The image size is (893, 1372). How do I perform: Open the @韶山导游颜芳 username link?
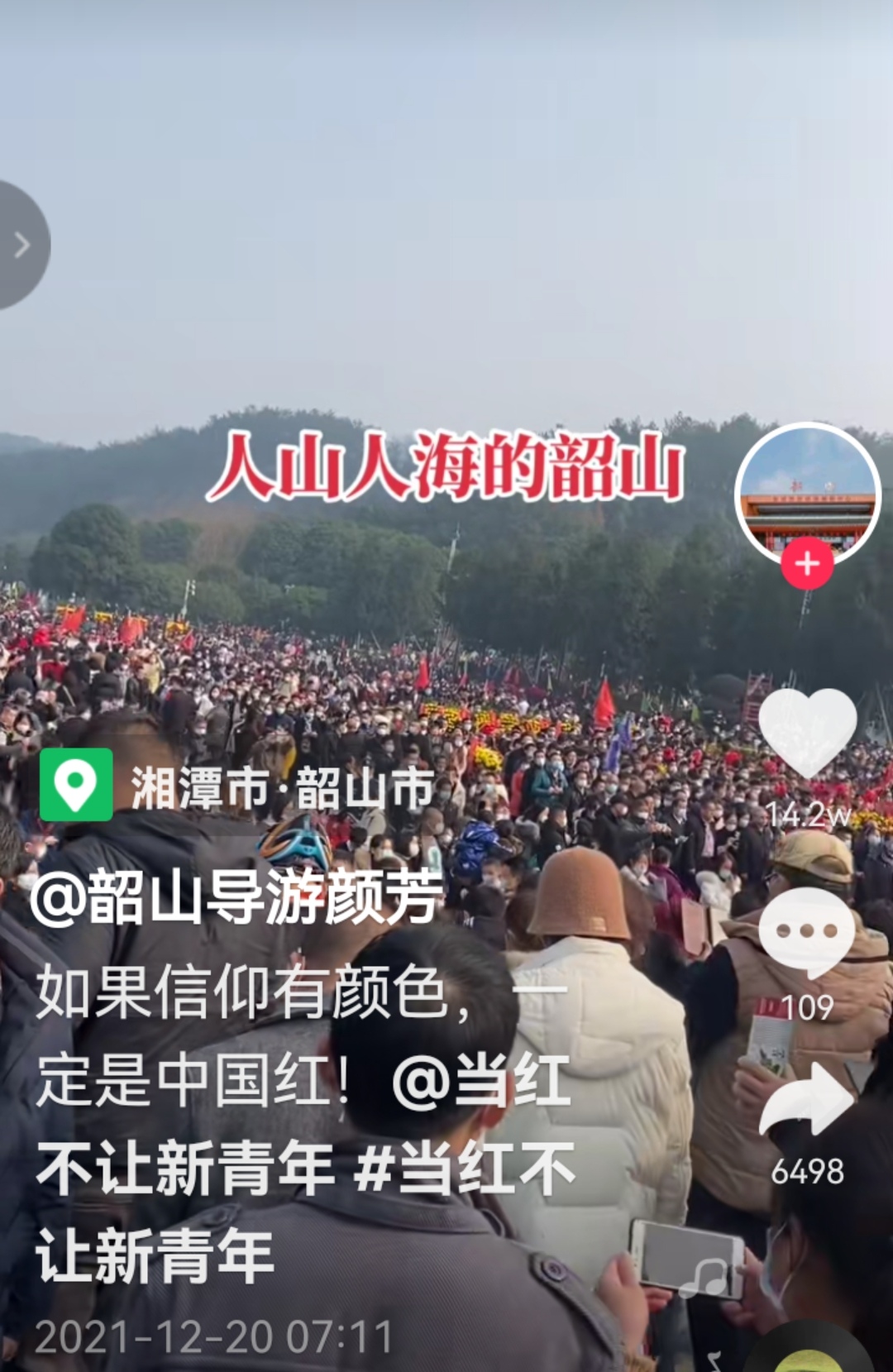tap(237, 899)
